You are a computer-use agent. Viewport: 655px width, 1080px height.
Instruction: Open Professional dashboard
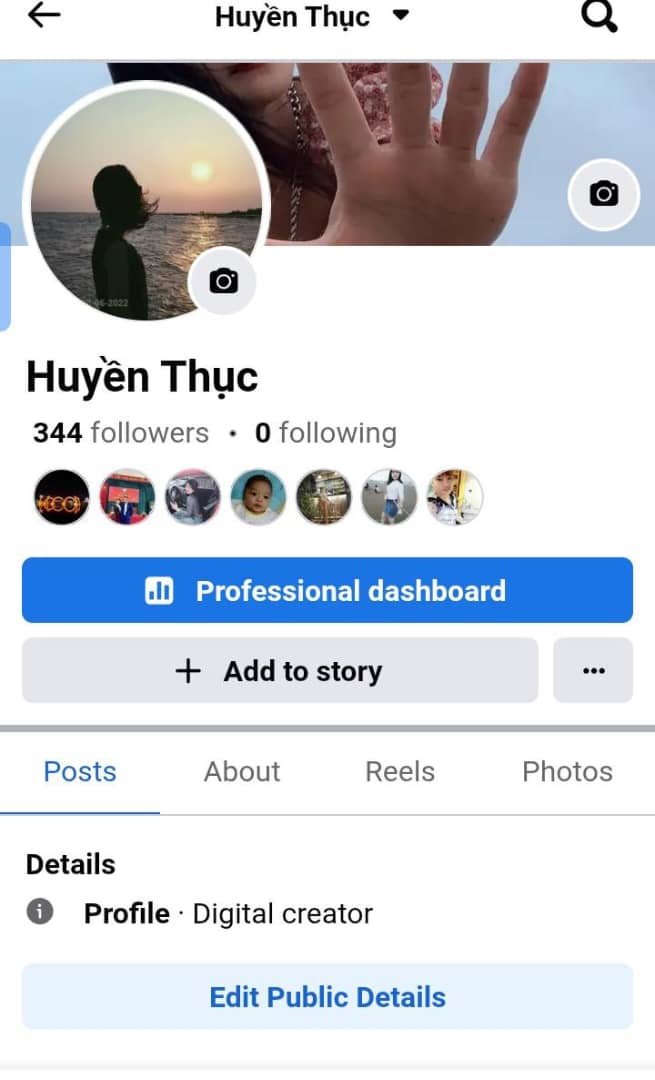tap(327, 591)
